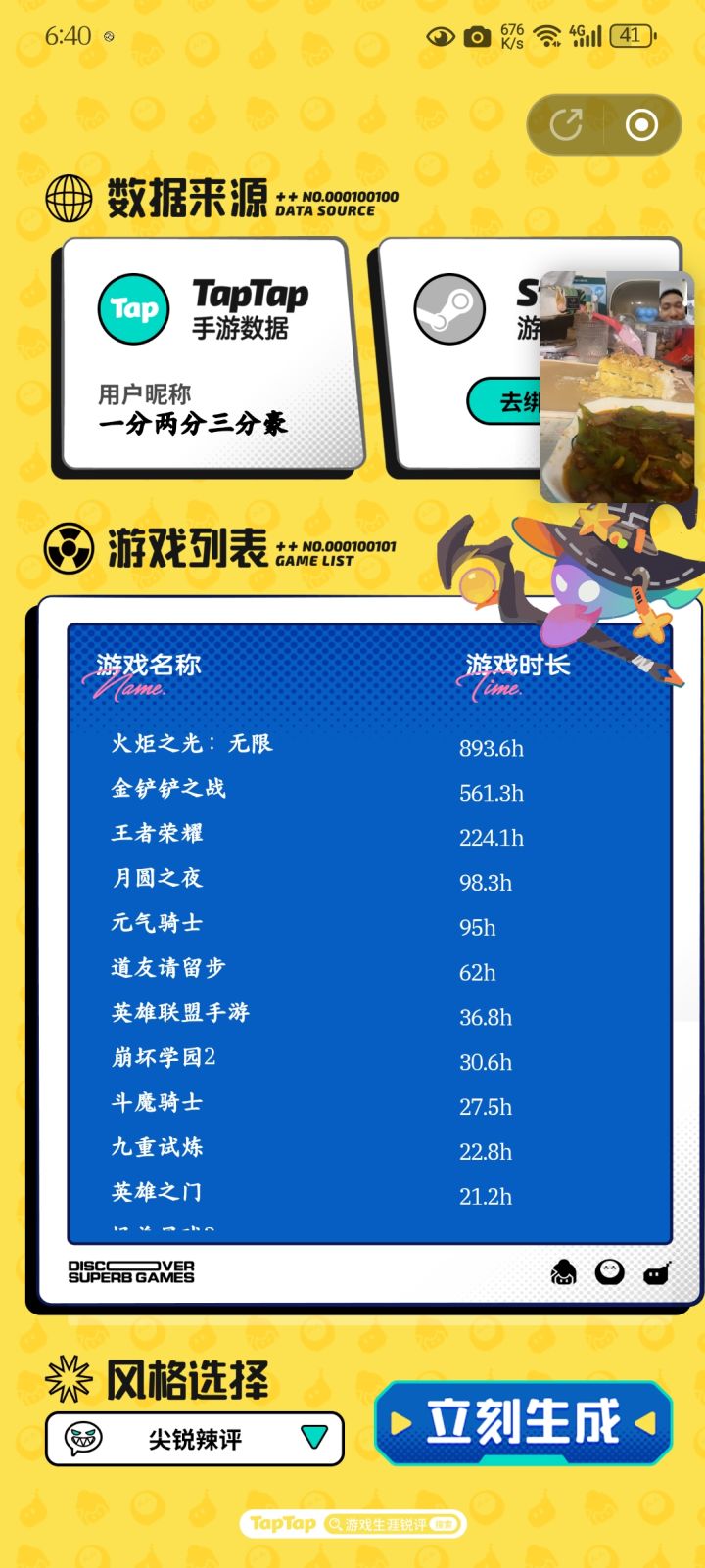Screen dimensions: 705x1568
Task: Click the floating picture-in-picture video window
Action: pyautogui.click(x=615, y=382)
